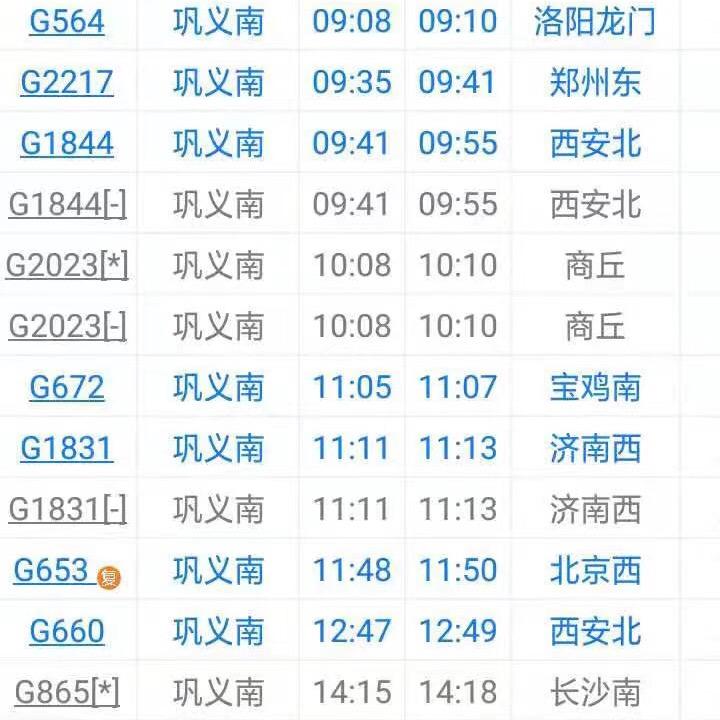Open the G1831[-] train entry
Viewport: 720px width, 720px height.
67,509
